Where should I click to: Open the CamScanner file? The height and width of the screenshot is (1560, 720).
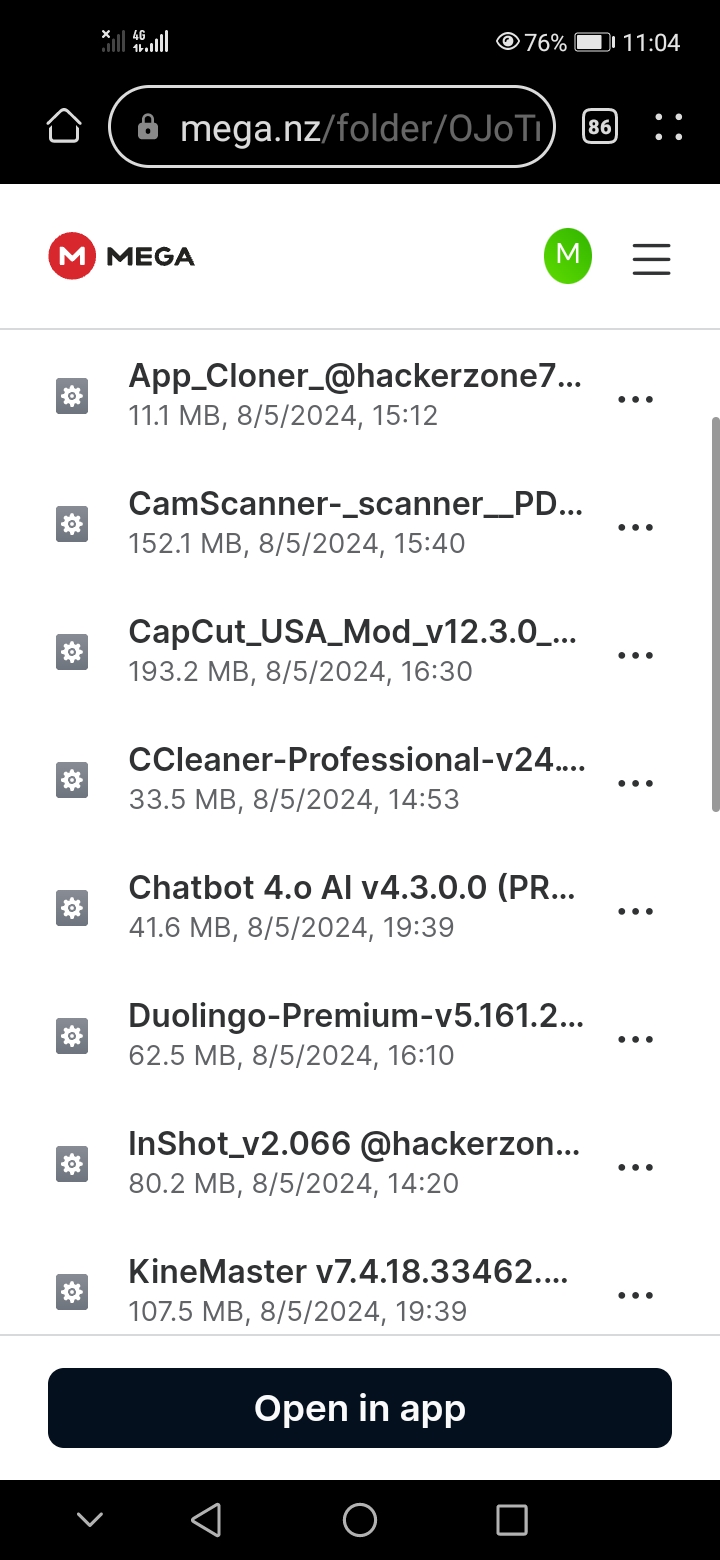[x=354, y=506]
